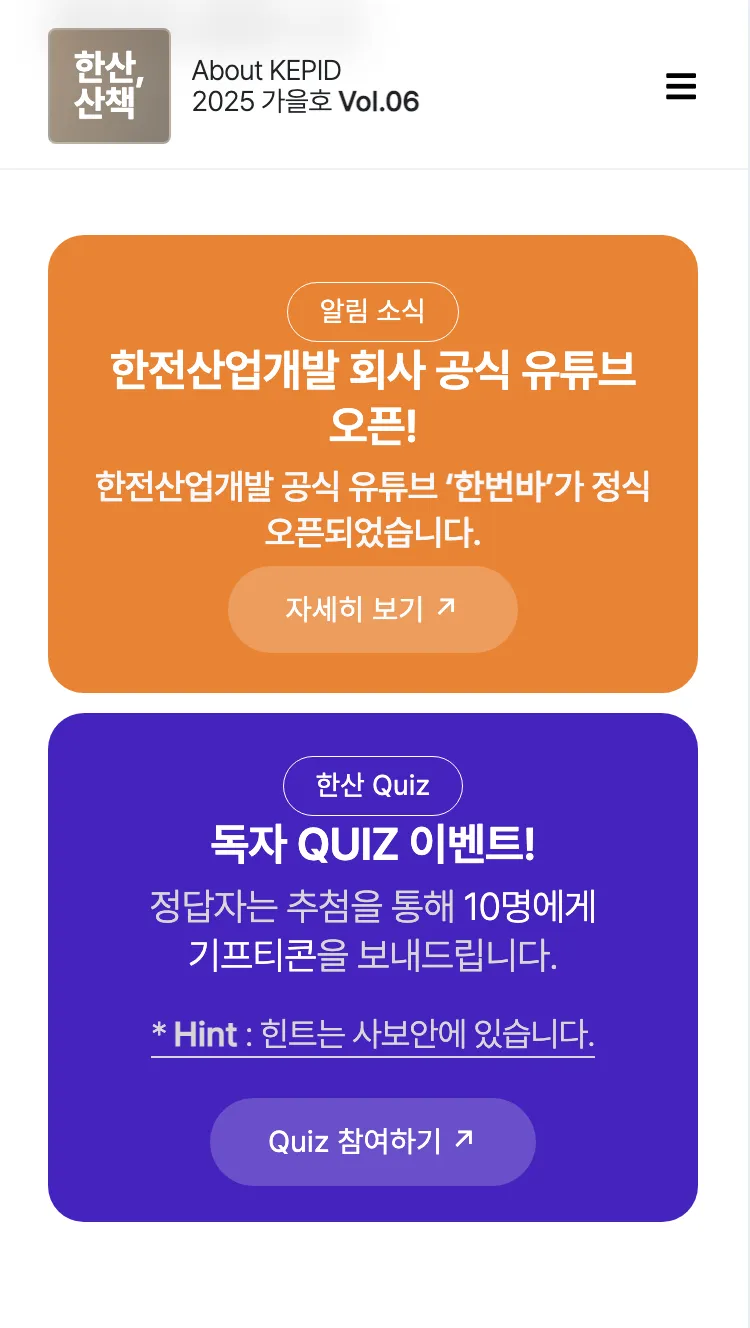Tap the 한산 Quiz badge pill
This screenshot has width=750, height=1328.
point(373,786)
